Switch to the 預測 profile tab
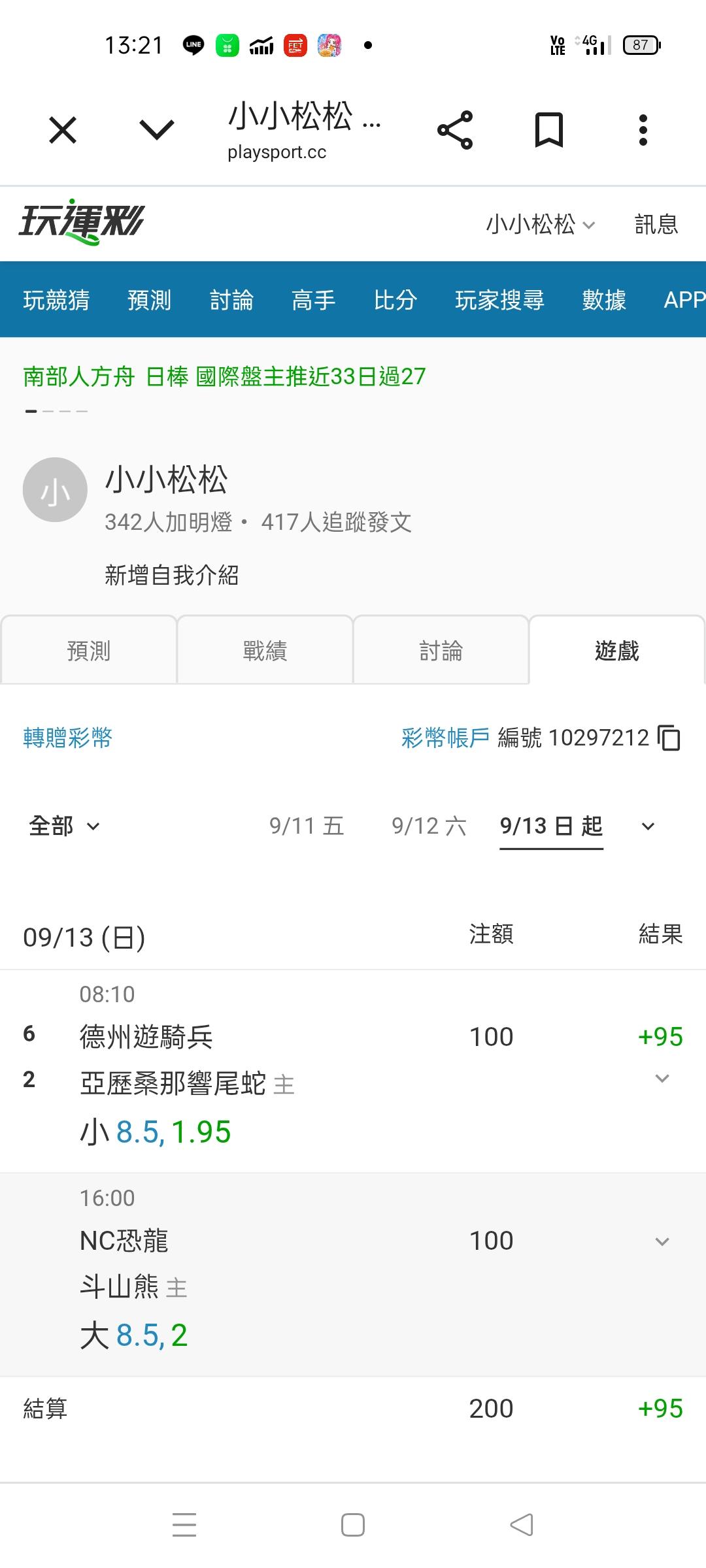Image resolution: width=706 pixels, height=1568 pixels. (89, 651)
